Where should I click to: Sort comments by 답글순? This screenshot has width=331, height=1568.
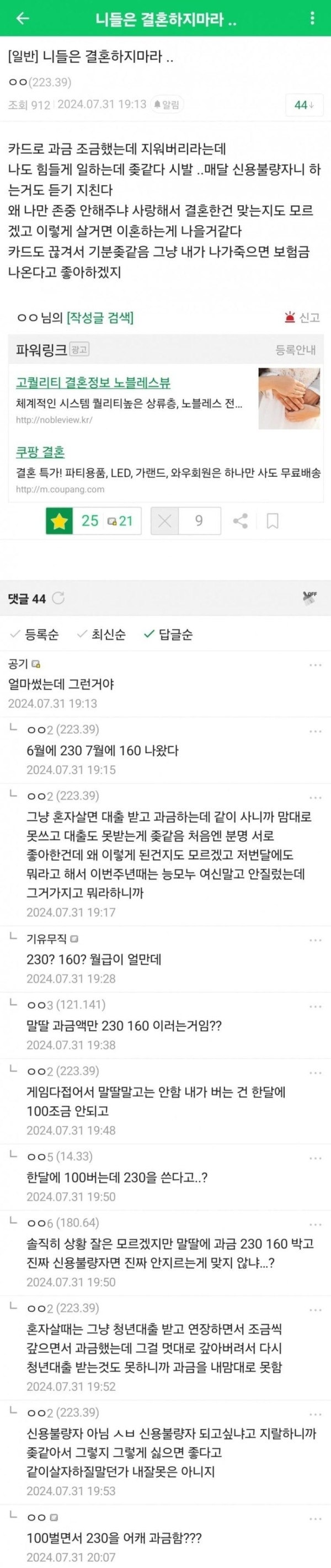(169, 635)
